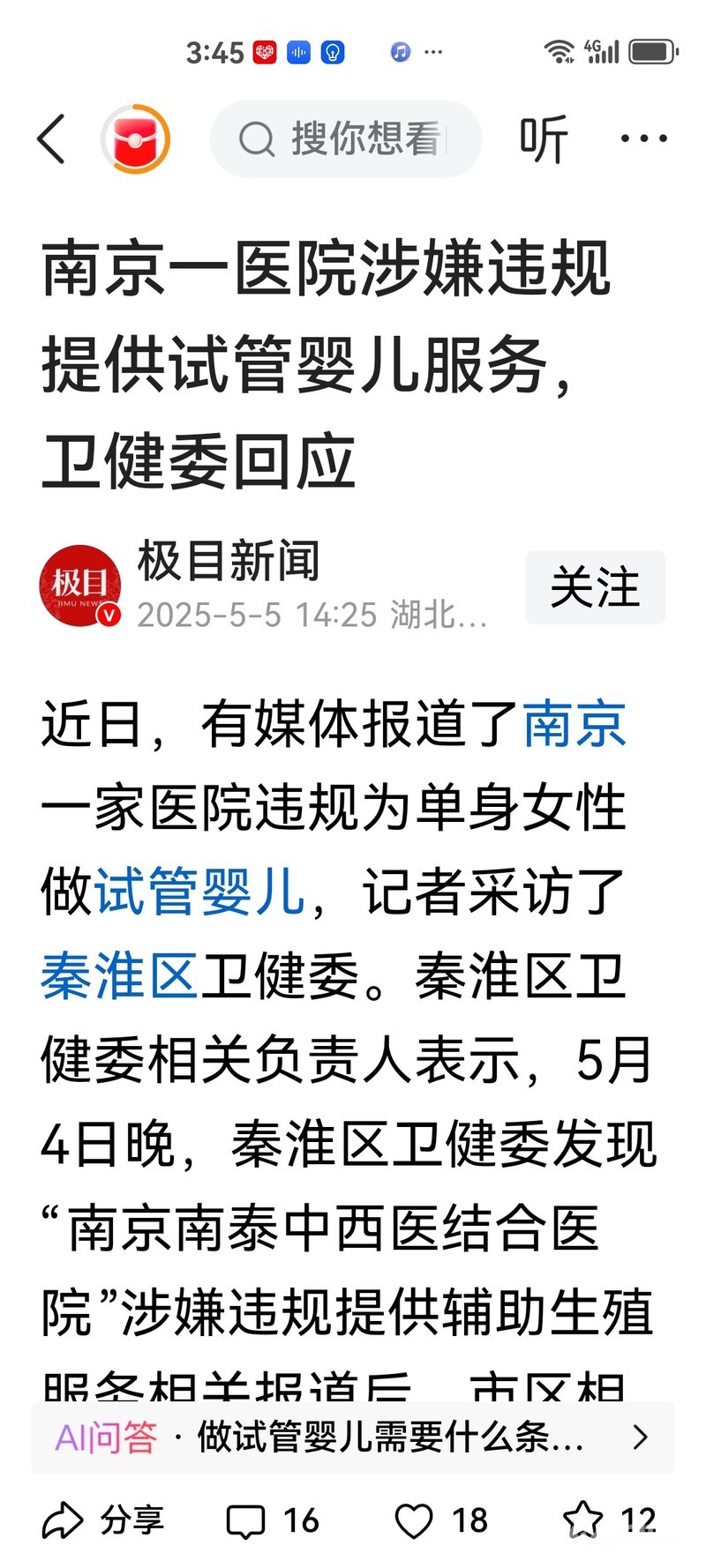Open the 南京 keyword link
The width and height of the screenshot is (706, 1568).
tap(575, 725)
